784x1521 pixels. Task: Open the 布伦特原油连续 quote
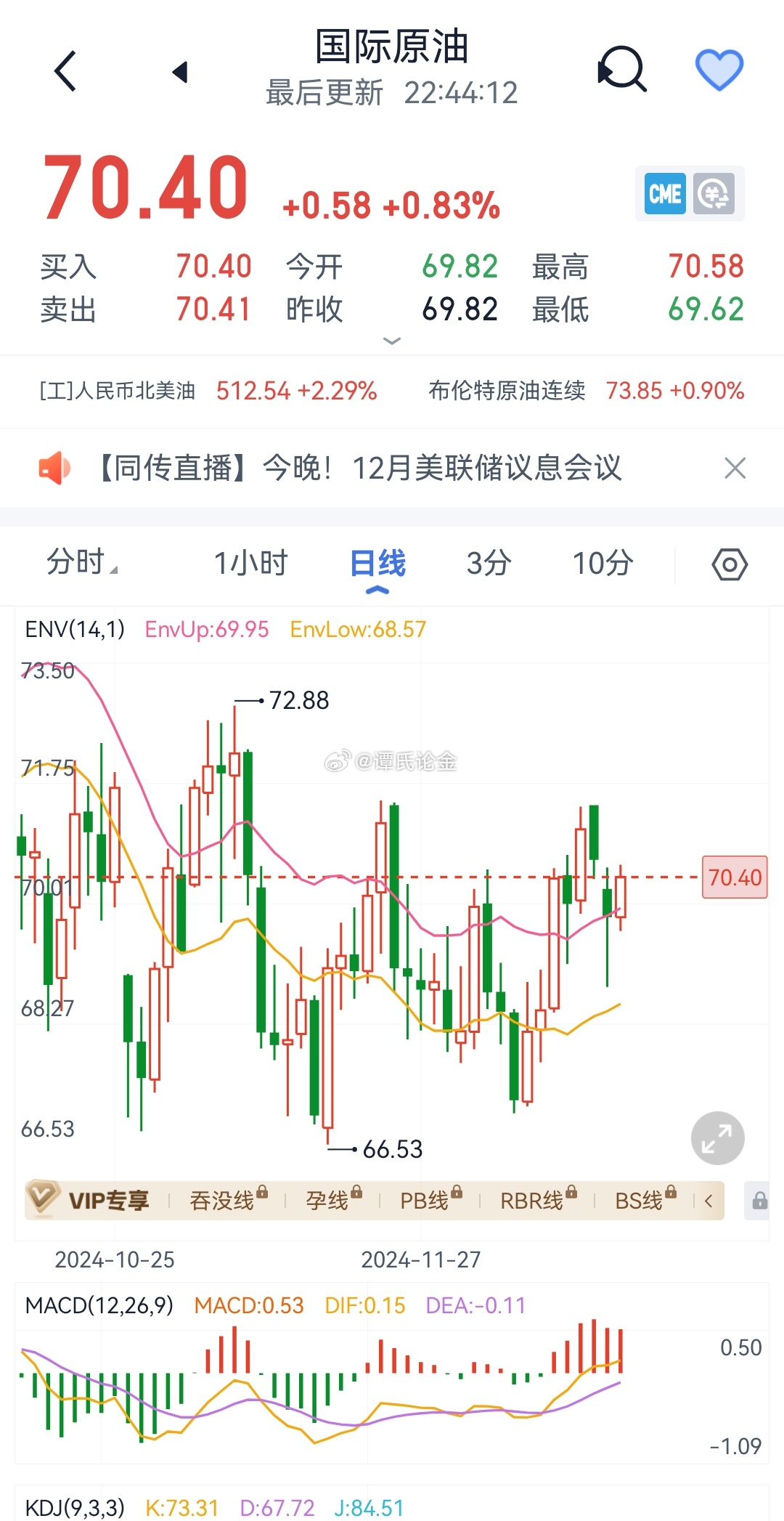(x=586, y=391)
